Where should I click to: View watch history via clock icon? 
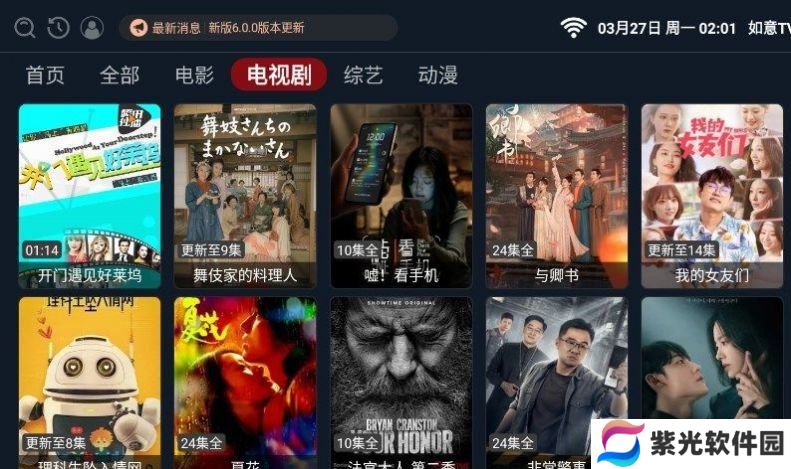(x=58, y=28)
